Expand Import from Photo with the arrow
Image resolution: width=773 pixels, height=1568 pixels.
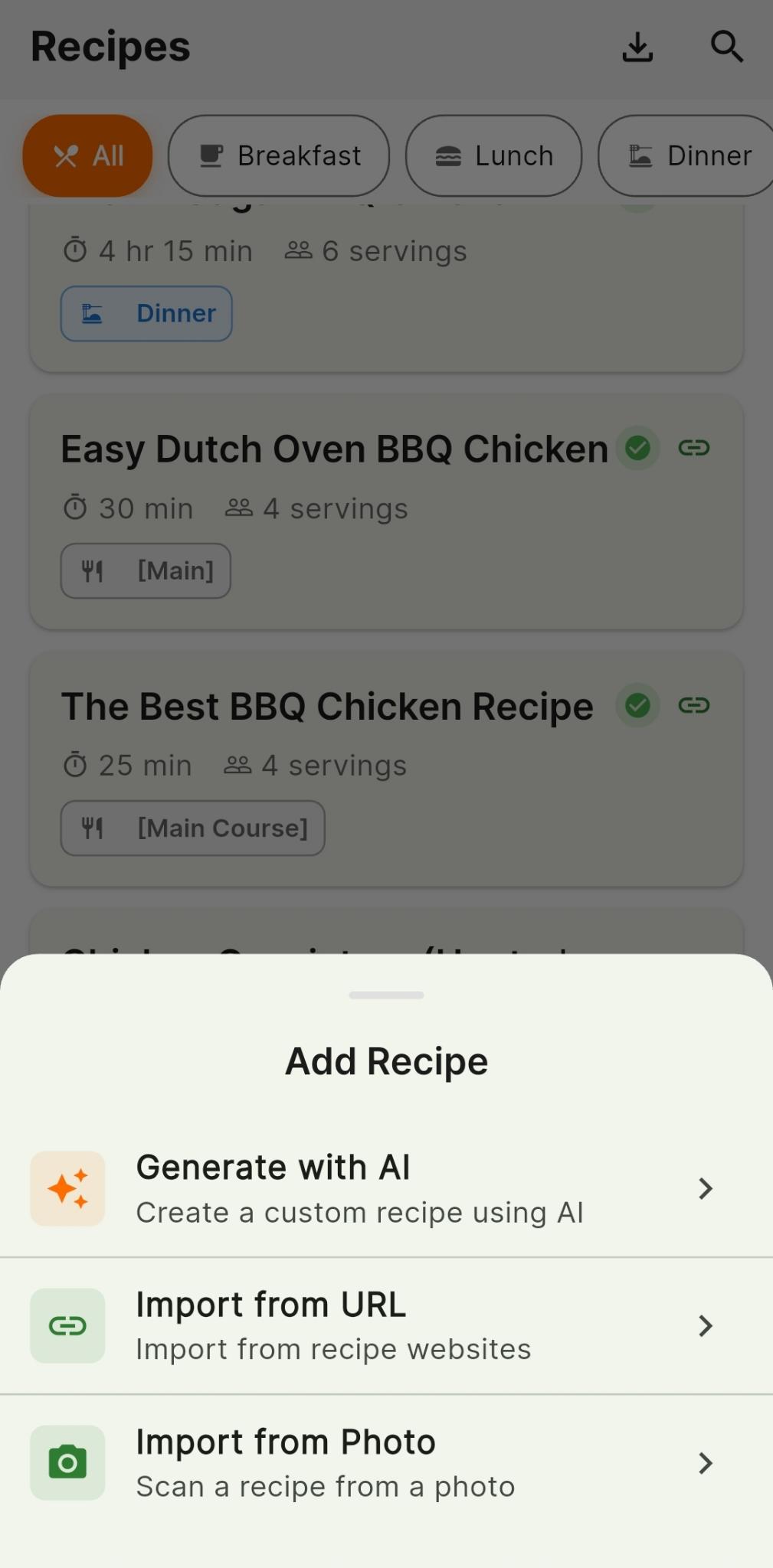point(706,1462)
